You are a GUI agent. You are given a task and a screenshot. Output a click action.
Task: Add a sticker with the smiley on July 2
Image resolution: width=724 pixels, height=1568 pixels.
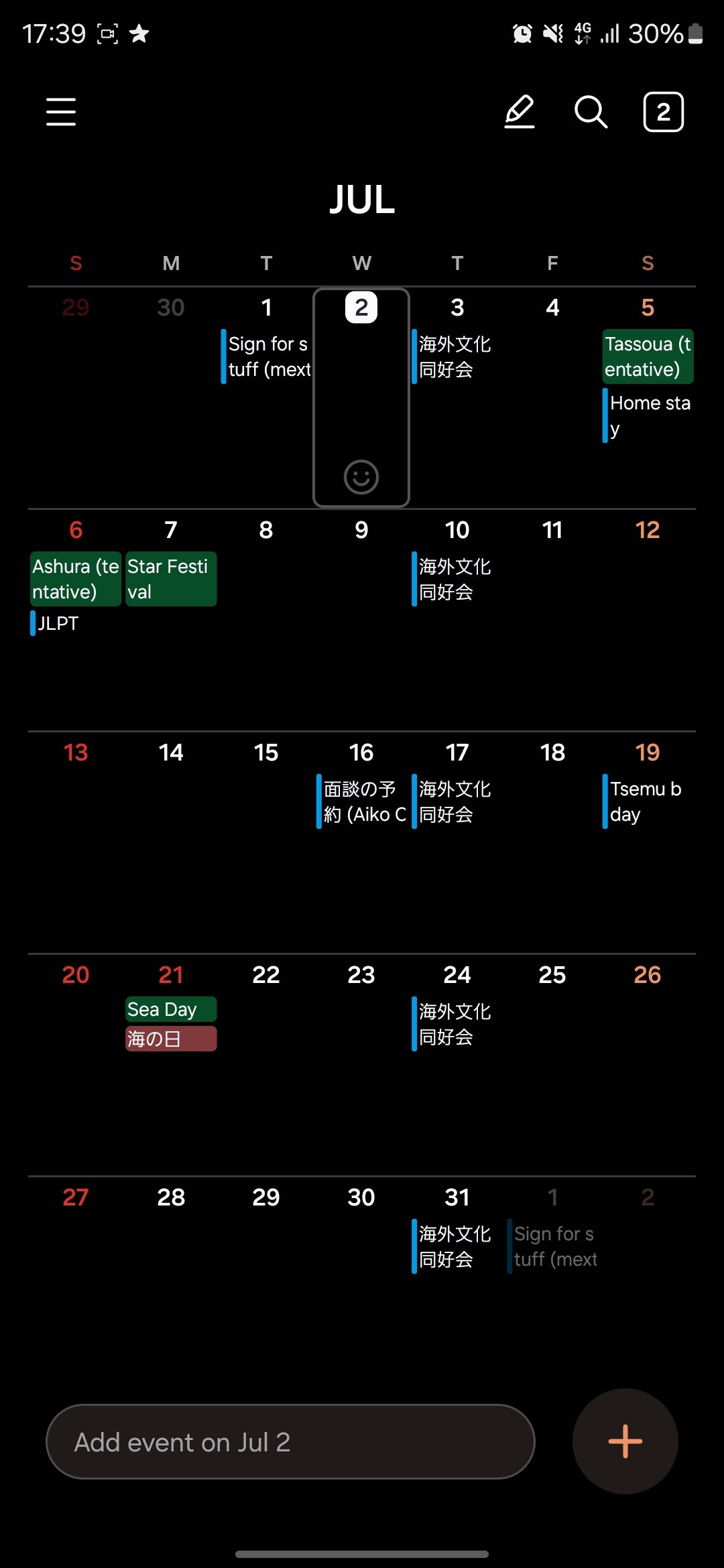click(x=361, y=477)
